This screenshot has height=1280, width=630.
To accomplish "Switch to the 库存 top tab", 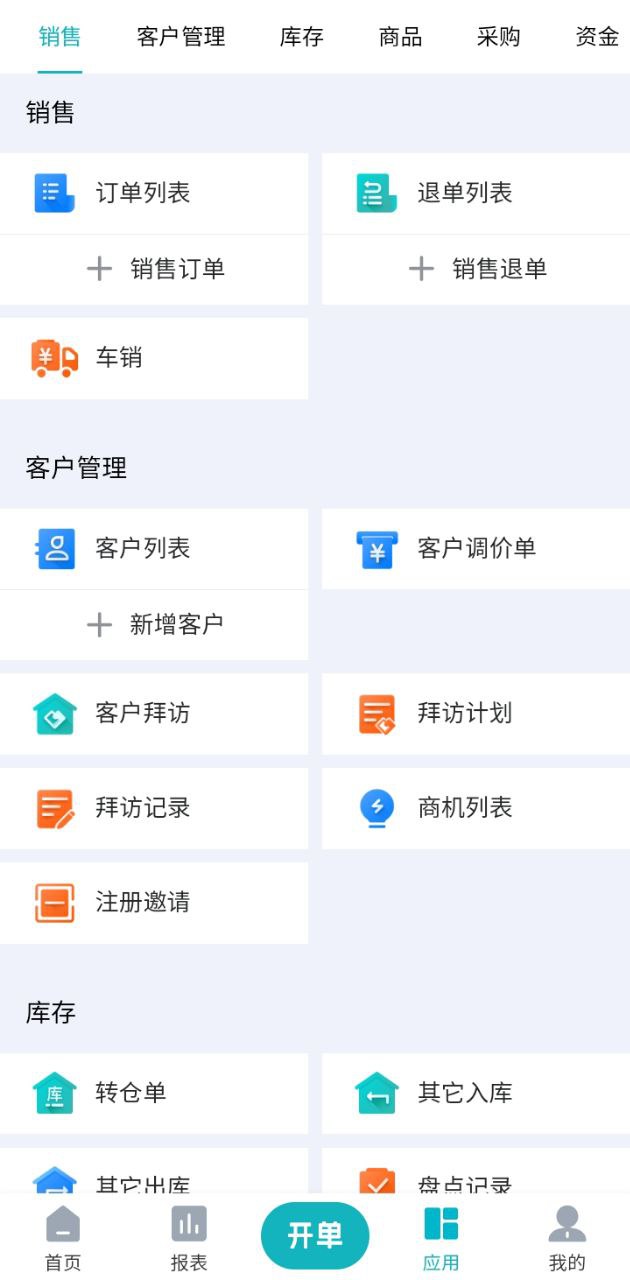I will (x=301, y=38).
